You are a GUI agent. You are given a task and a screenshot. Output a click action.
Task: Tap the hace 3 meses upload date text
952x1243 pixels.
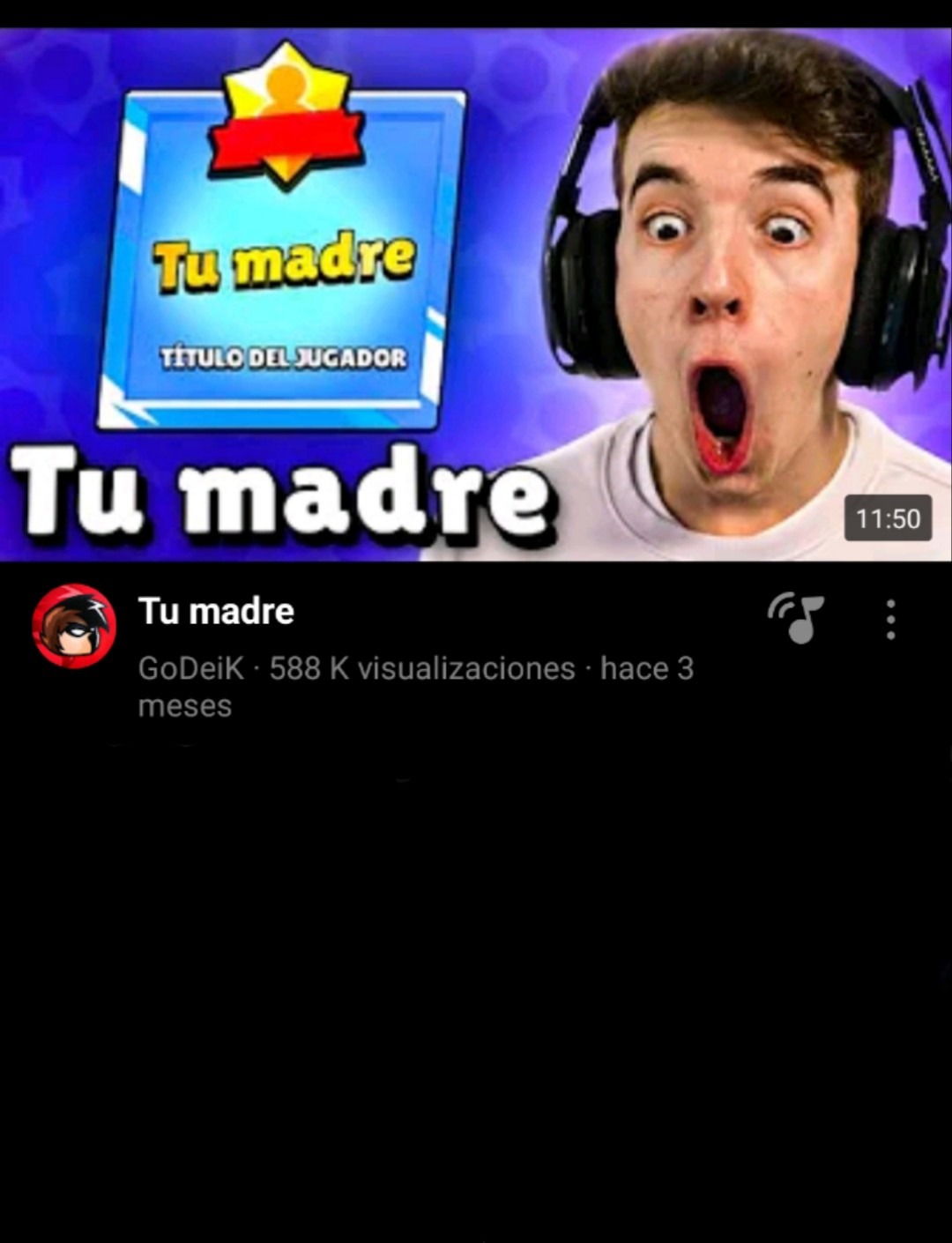pos(646,669)
